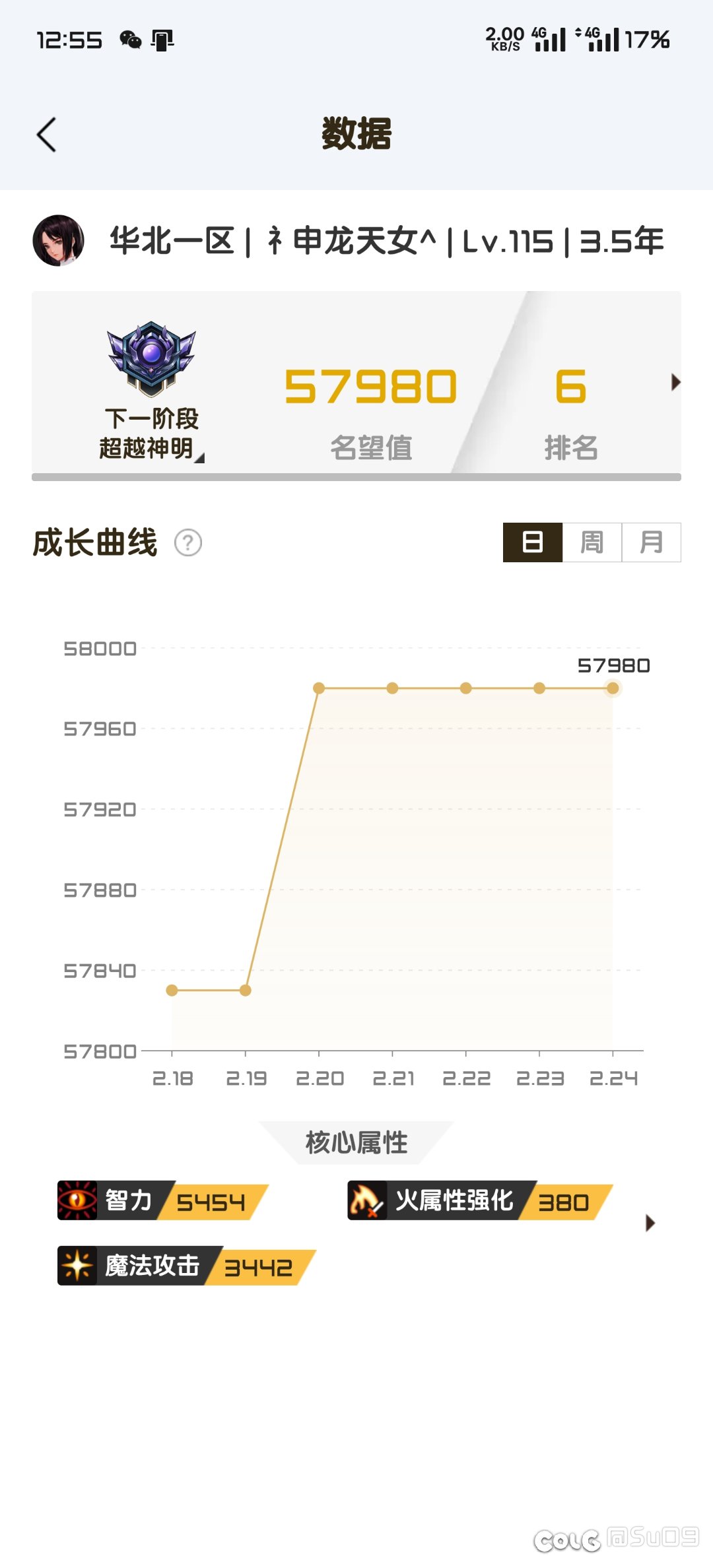Tap the arrow beside the 排名 ranking card

[675, 382]
